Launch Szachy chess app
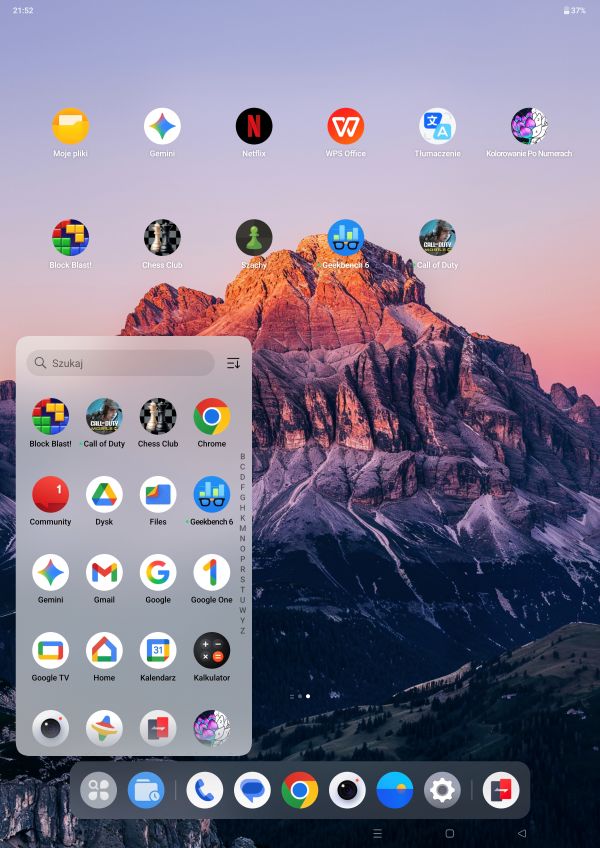 pos(254,238)
